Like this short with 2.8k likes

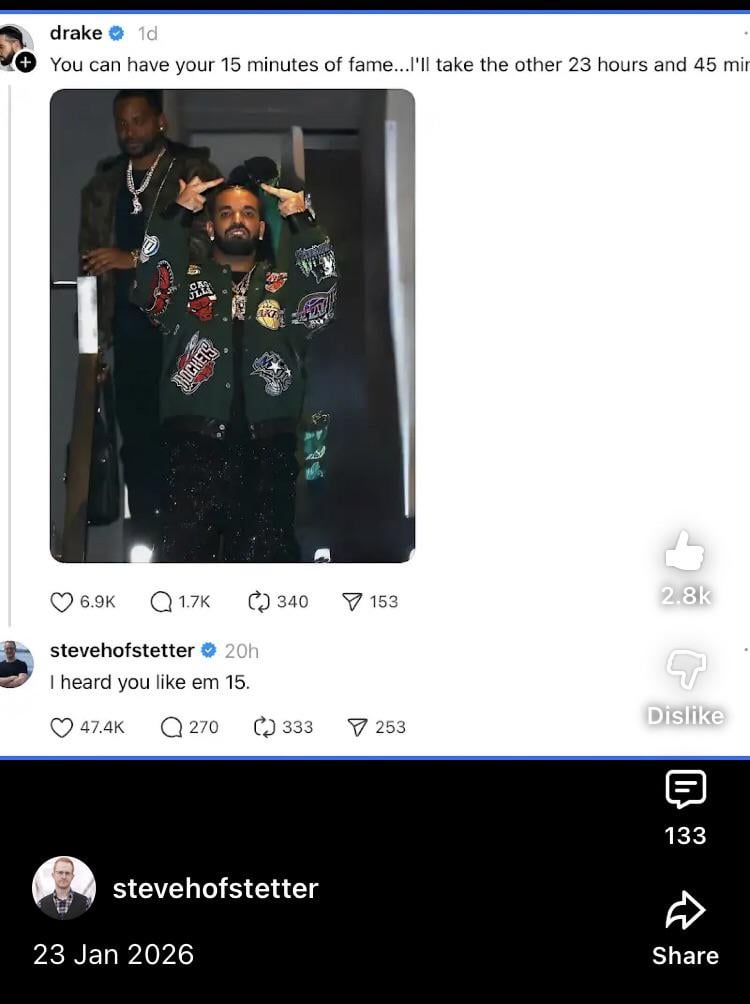point(685,552)
